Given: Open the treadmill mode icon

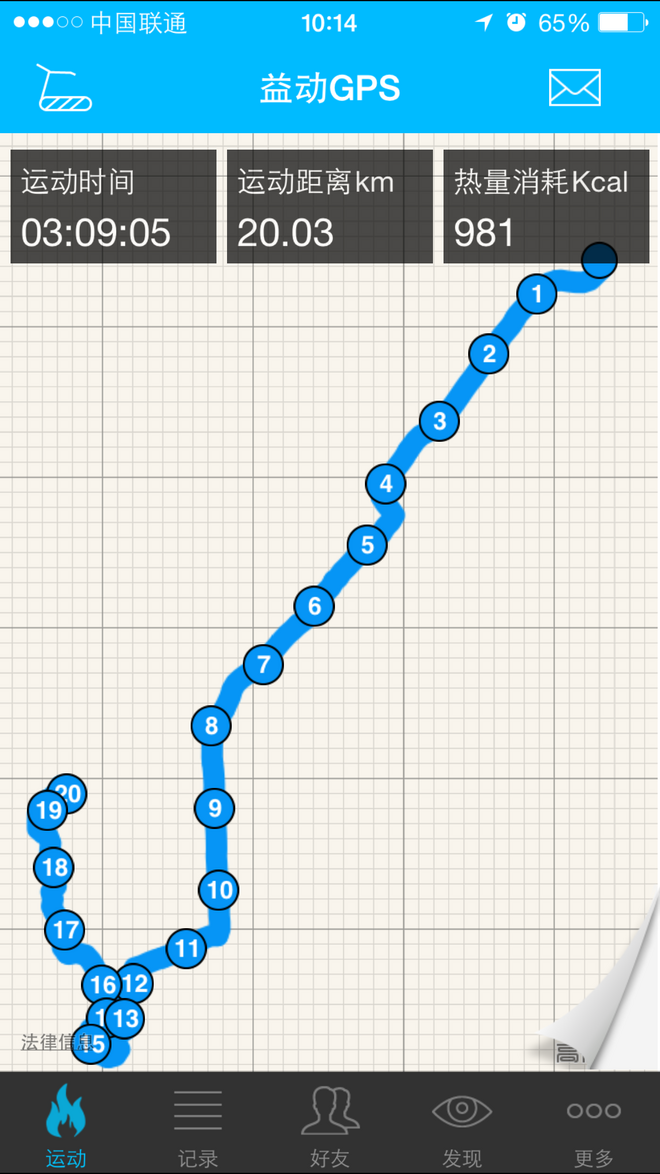Looking at the screenshot, I should [x=64, y=88].
